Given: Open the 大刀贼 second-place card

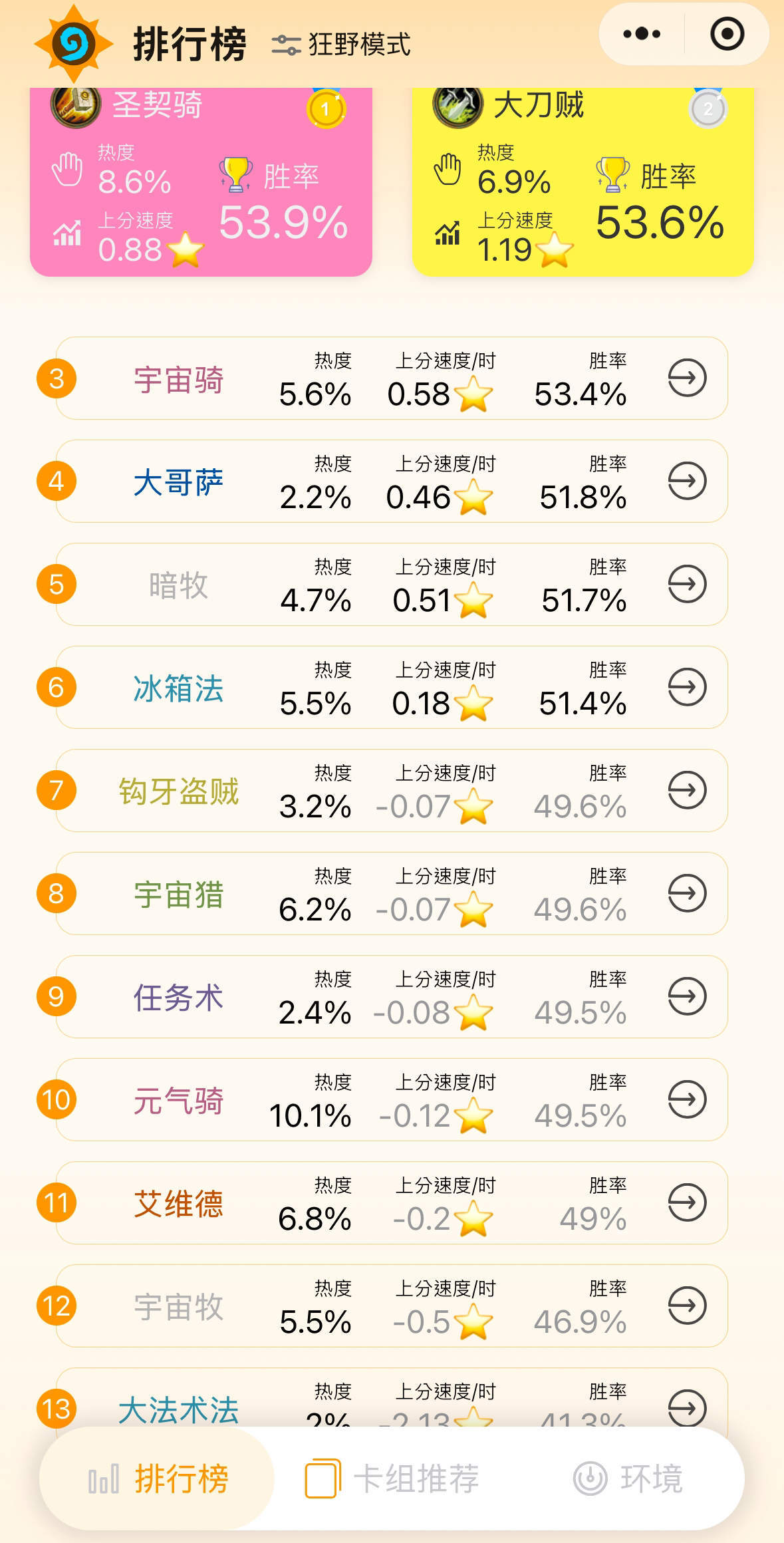Looking at the screenshot, I should coord(583,182).
